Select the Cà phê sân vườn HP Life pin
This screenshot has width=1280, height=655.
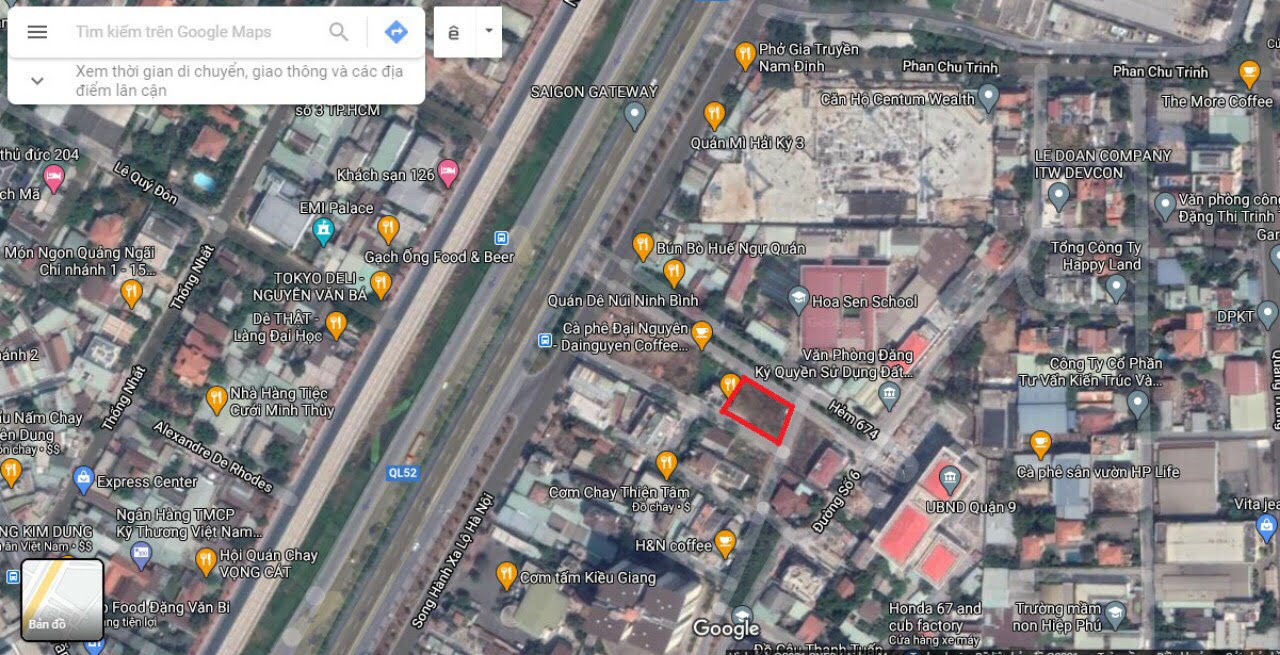coord(1041,443)
